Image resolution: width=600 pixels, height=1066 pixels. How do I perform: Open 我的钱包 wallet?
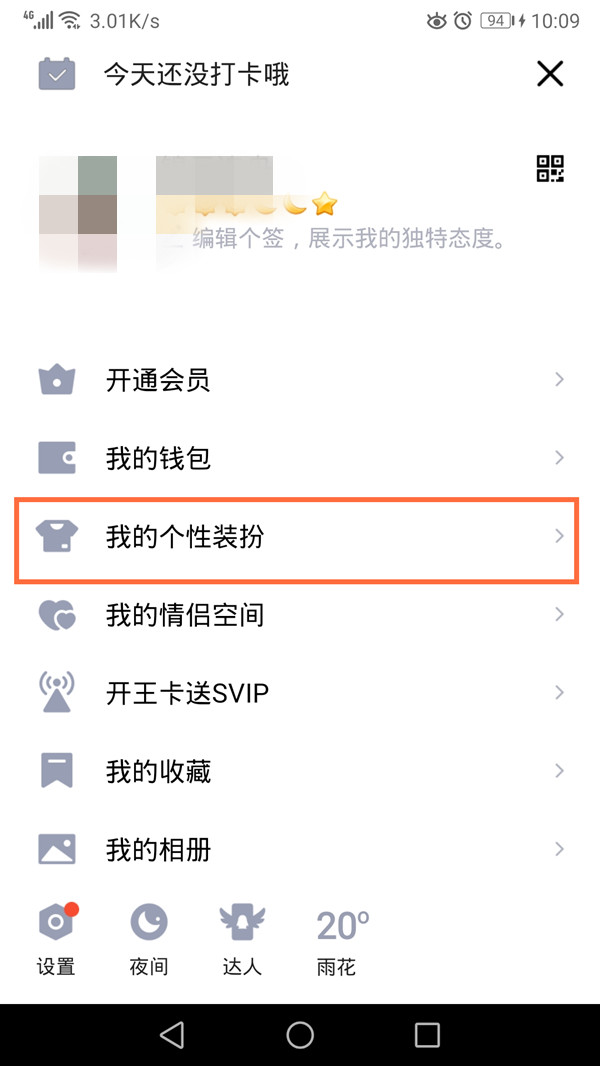click(300, 459)
